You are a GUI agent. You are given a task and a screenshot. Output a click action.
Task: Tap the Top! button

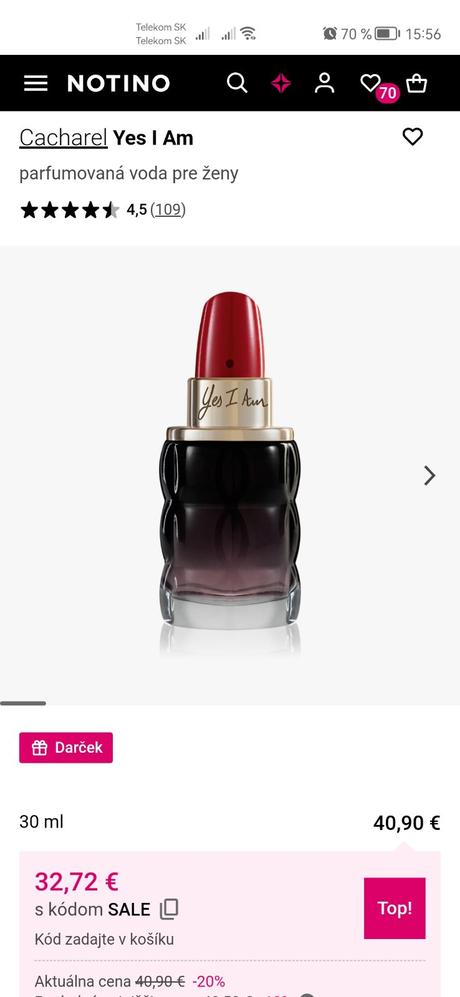pyautogui.click(x=394, y=908)
